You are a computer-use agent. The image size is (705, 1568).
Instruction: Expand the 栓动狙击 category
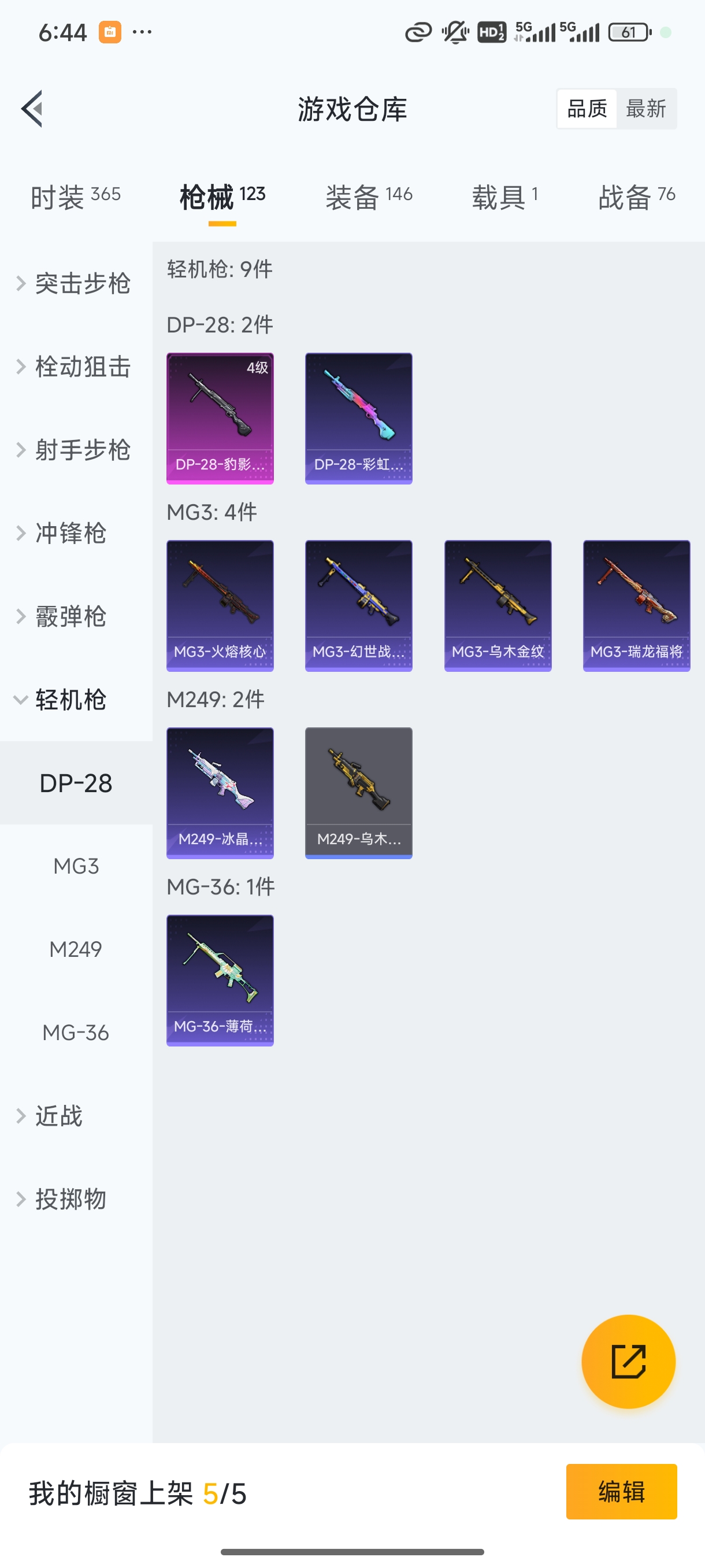tap(75, 367)
